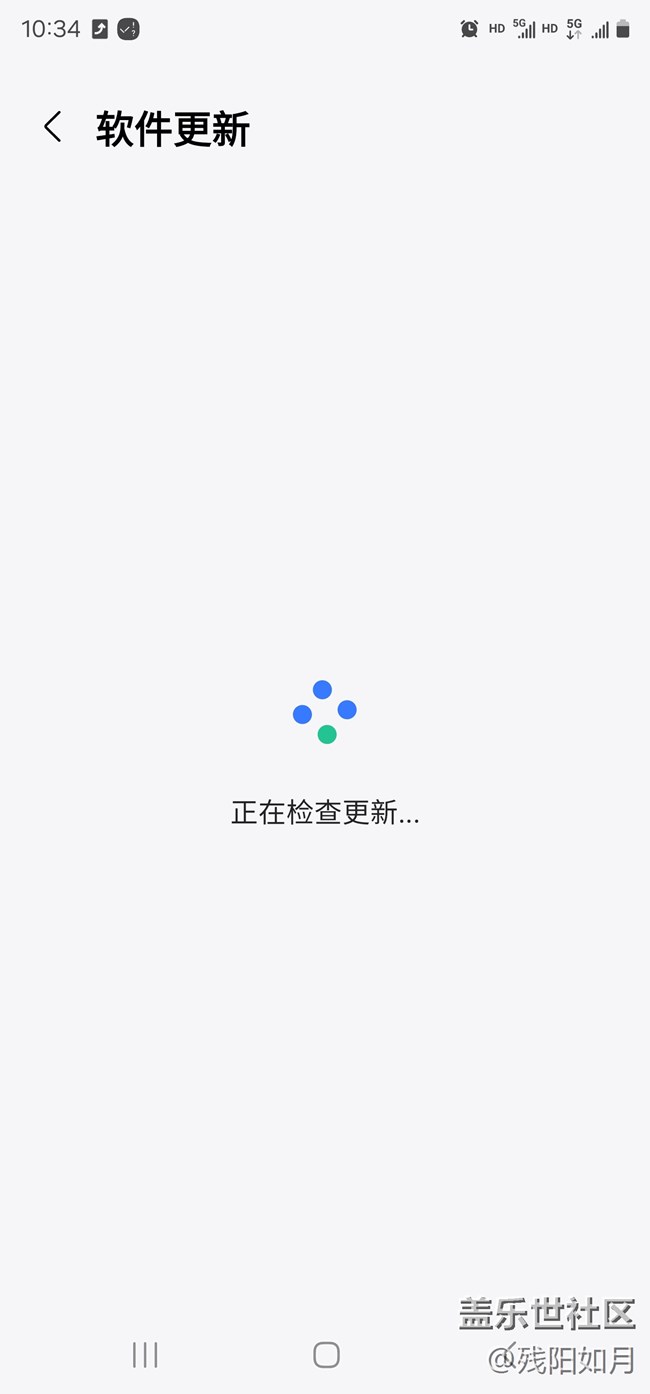This screenshot has height=1394, width=650.
Task: Open the recent apps button
Action: [145, 1355]
